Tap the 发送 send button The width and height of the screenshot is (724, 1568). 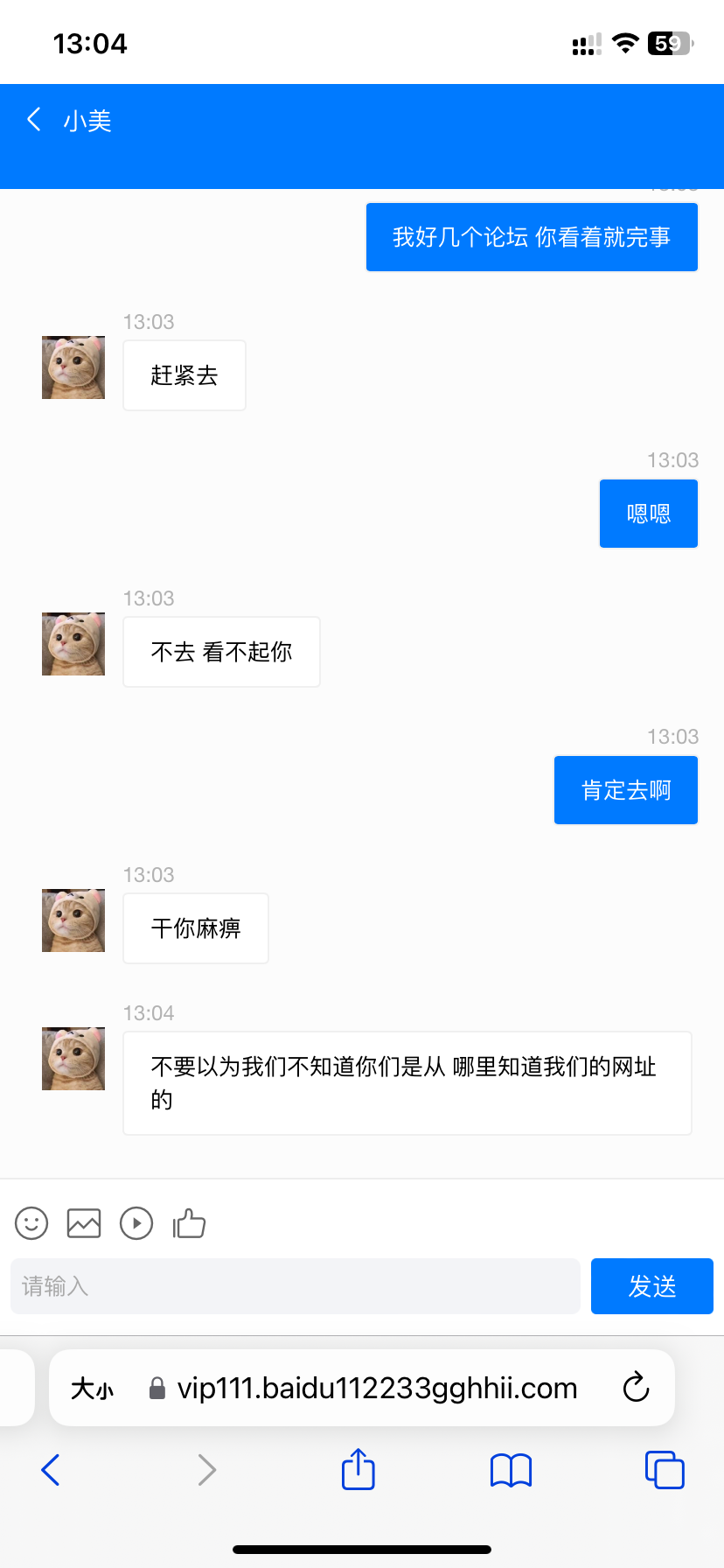pyautogui.click(x=651, y=1286)
